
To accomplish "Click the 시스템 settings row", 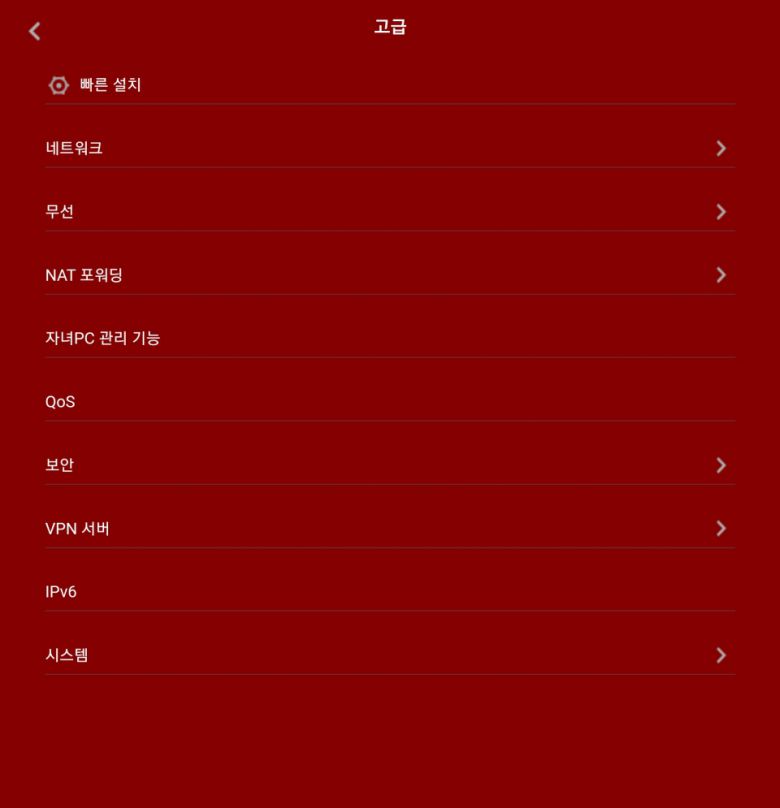I will 390,654.
